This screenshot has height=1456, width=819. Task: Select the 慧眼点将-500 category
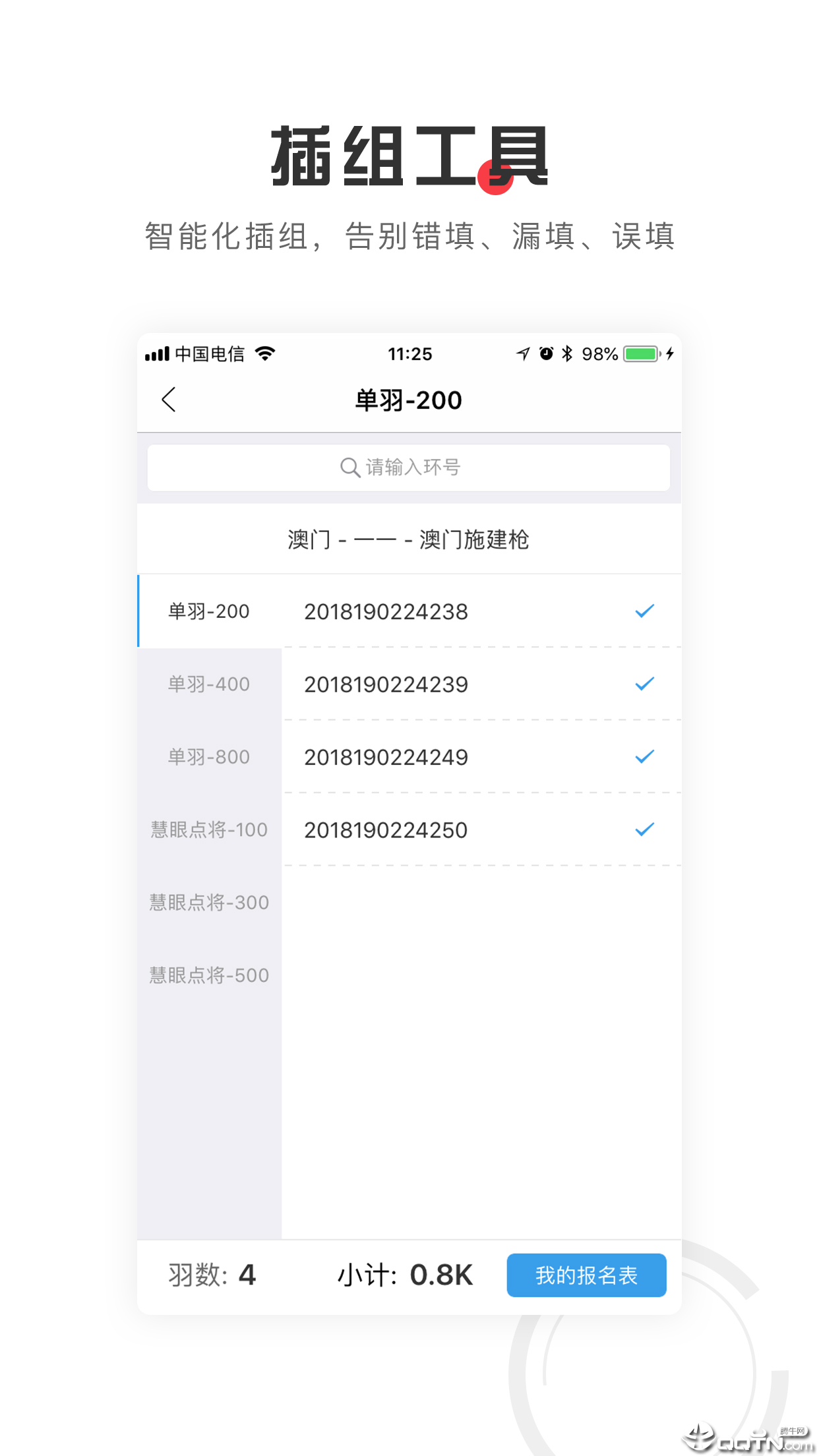click(x=208, y=975)
